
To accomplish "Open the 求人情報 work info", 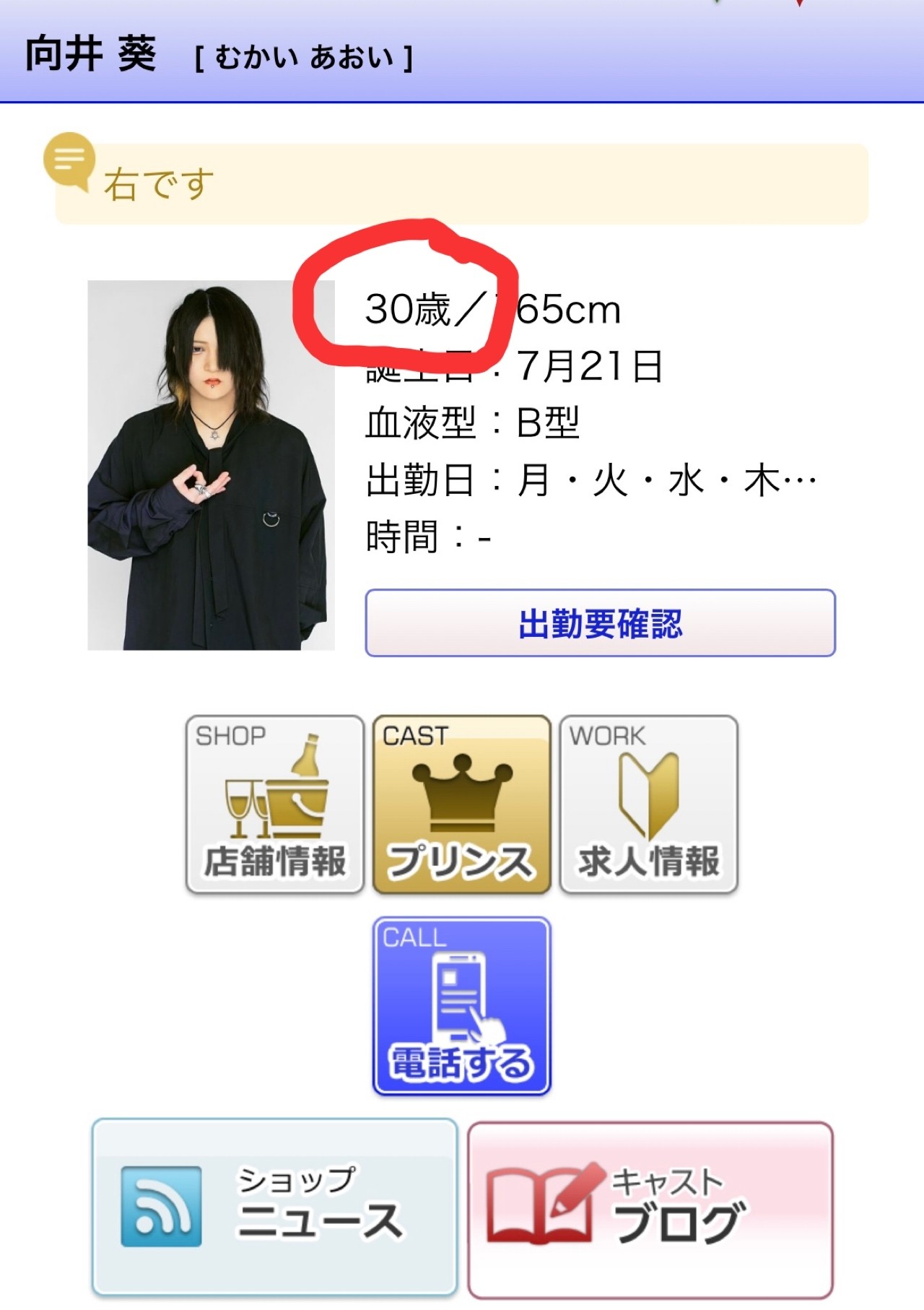I will click(648, 804).
